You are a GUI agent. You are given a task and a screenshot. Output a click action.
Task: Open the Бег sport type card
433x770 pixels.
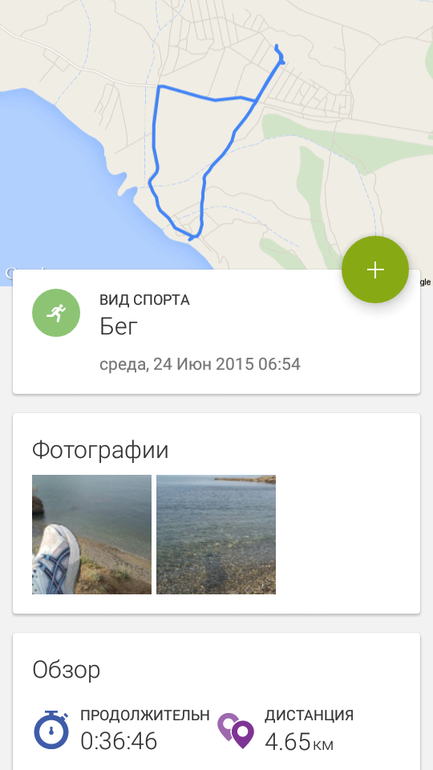[x=216, y=331]
